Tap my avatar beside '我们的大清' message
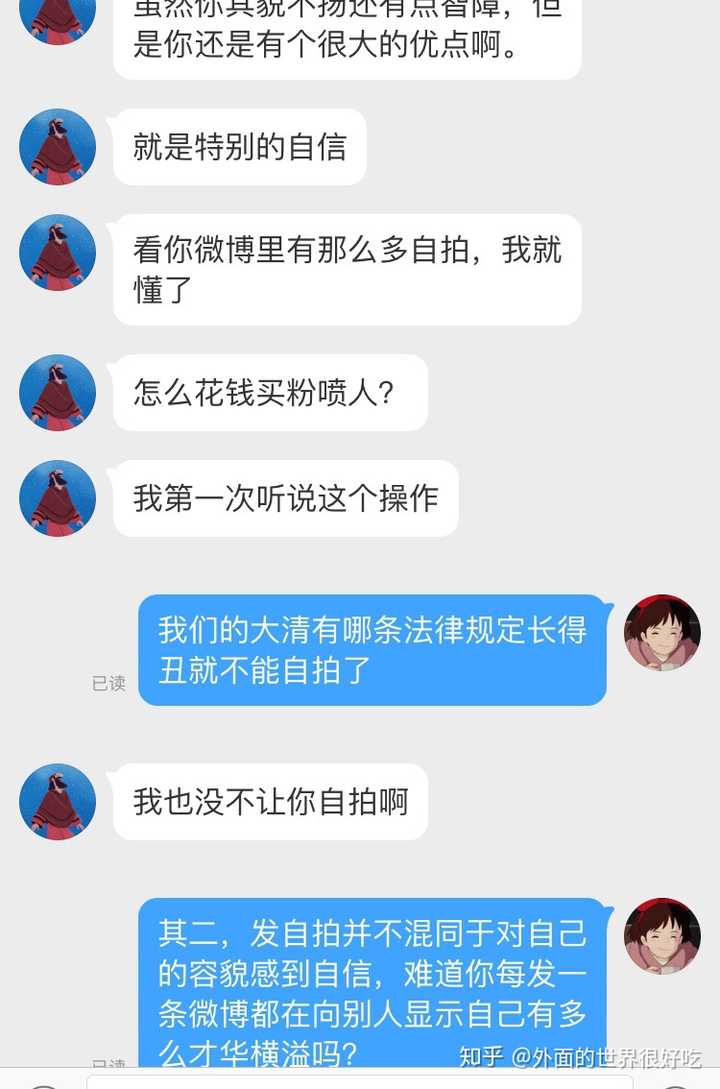Screen dimensions: 720x1089 (662, 632)
